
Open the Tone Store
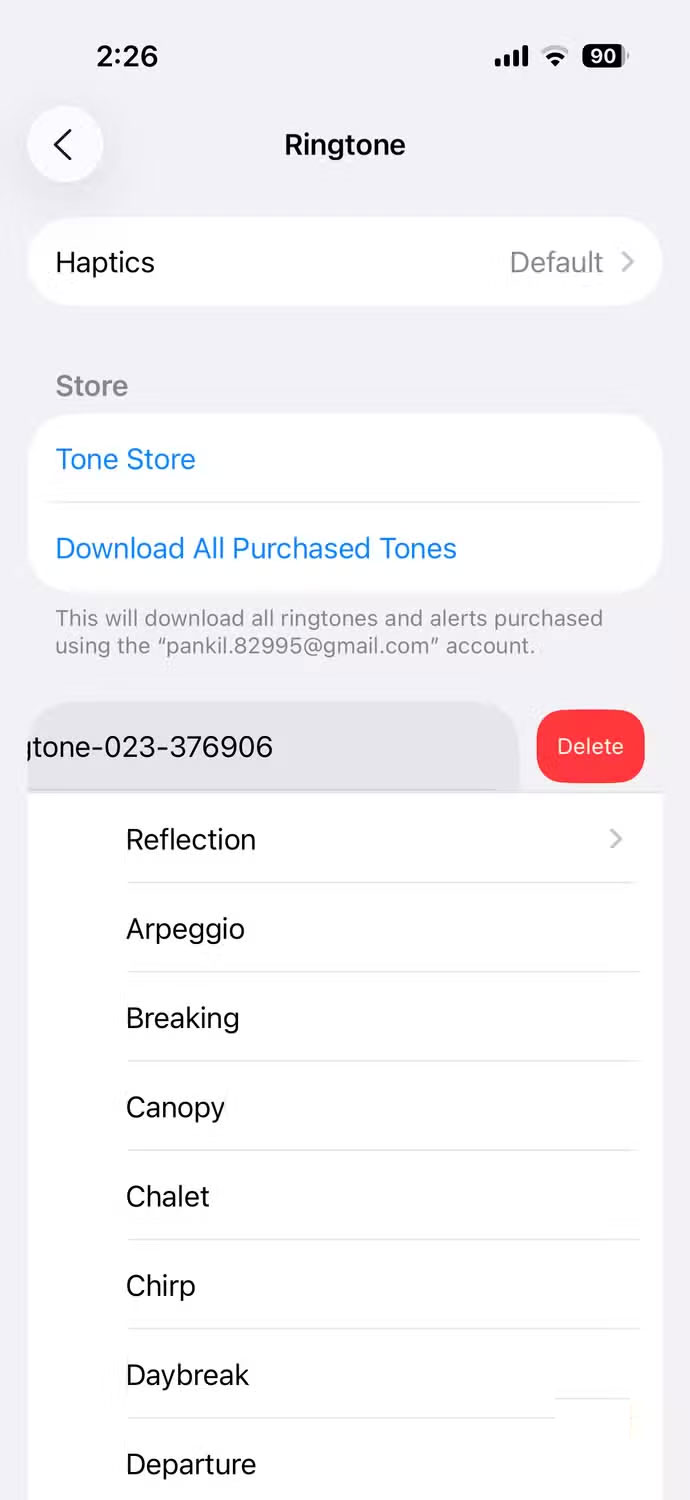pyautogui.click(x=126, y=459)
